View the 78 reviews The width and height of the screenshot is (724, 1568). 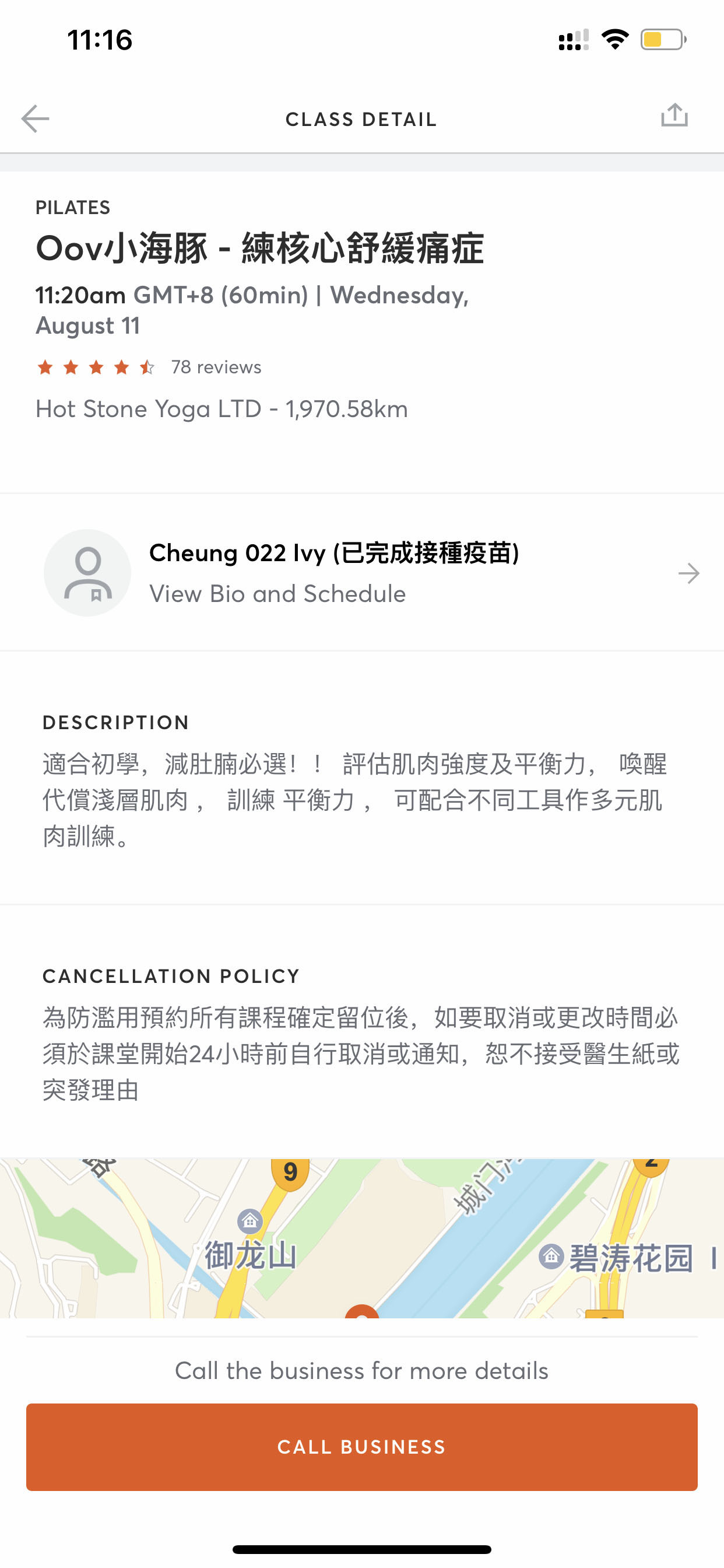tap(215, 367)
